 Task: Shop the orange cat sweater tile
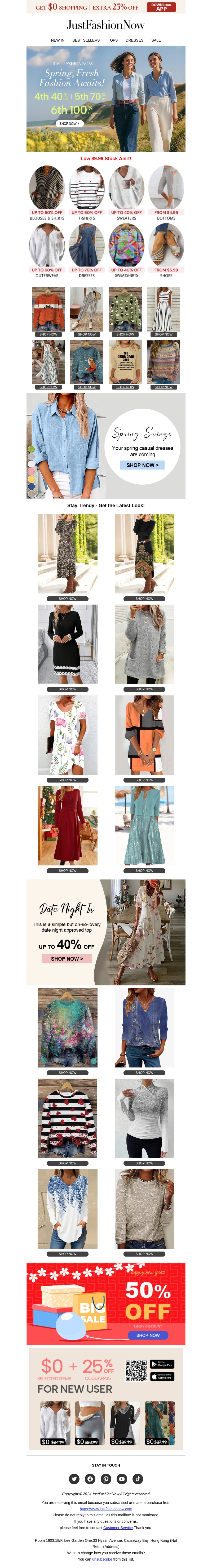tap(48, 310)
